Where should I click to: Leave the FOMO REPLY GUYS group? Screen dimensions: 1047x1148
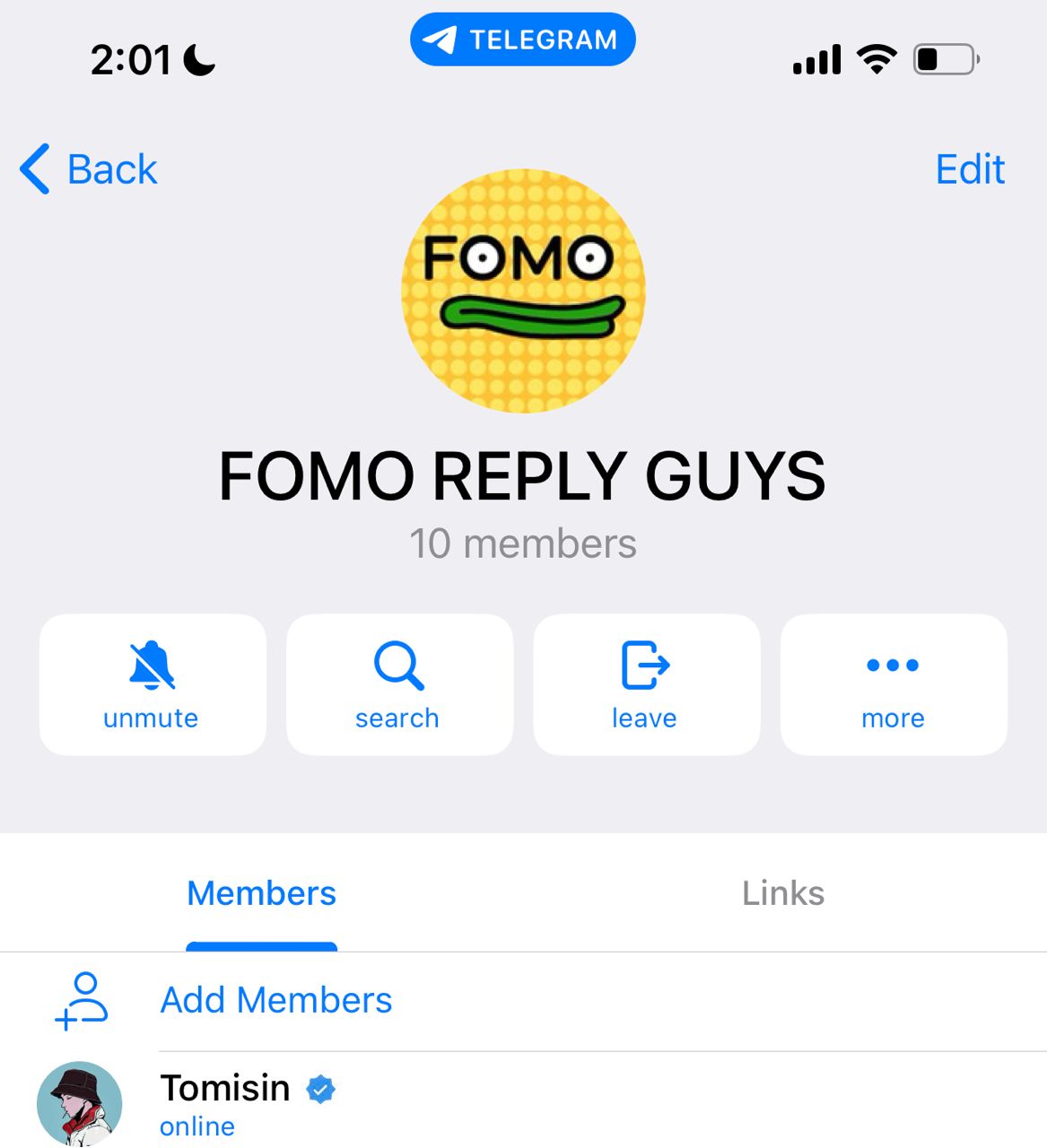coord(646,684)
